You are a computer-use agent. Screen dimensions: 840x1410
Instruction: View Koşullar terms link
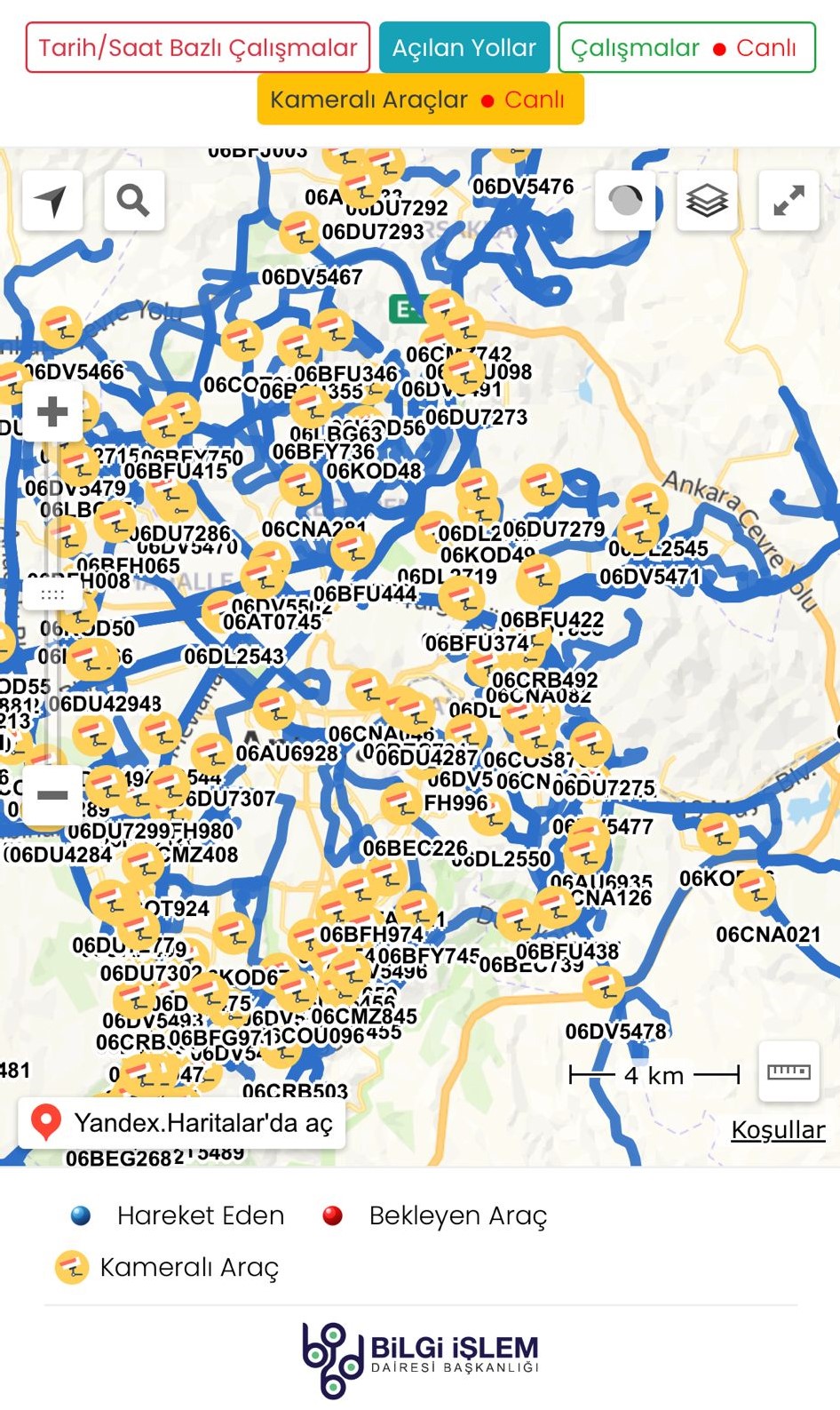point(778,1130)
